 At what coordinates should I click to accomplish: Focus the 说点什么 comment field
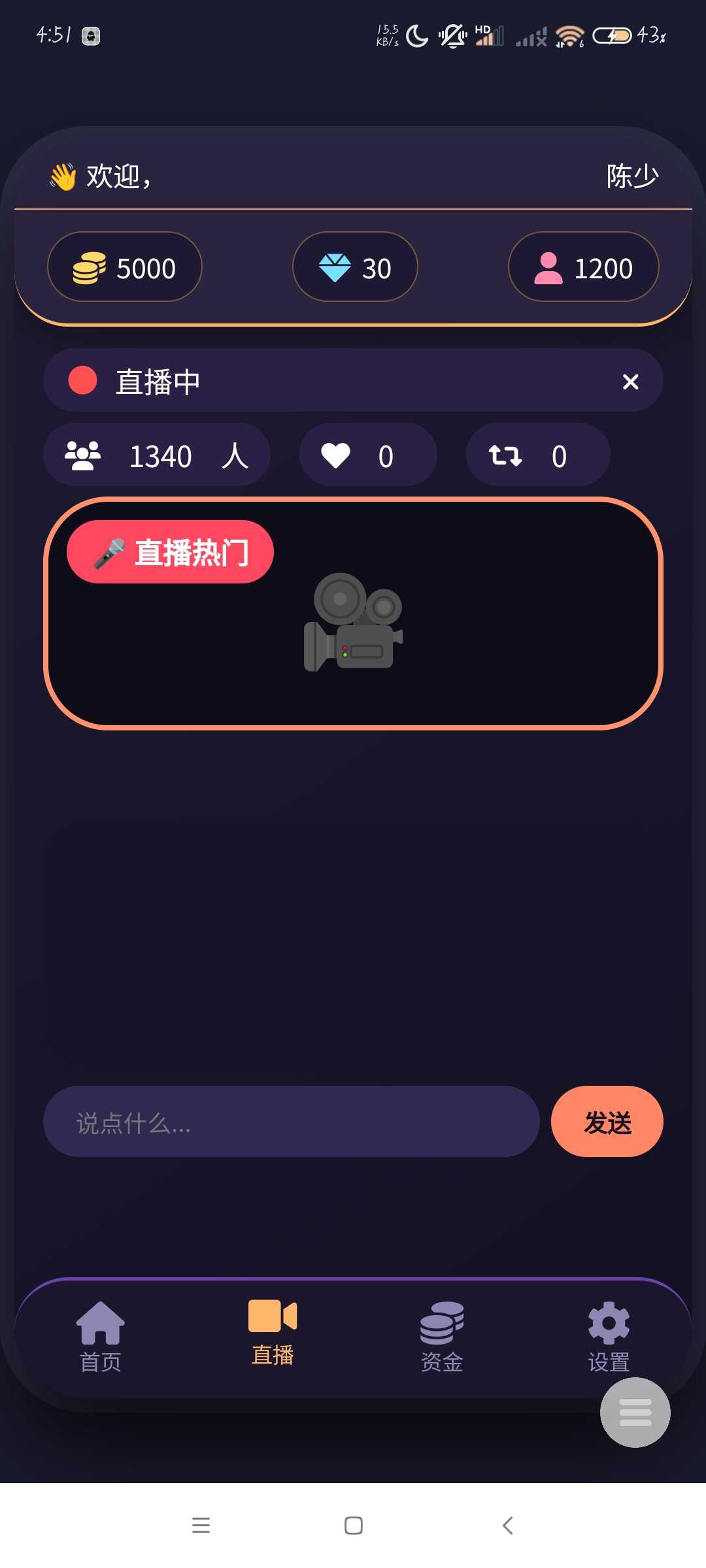click(291, 1122)
